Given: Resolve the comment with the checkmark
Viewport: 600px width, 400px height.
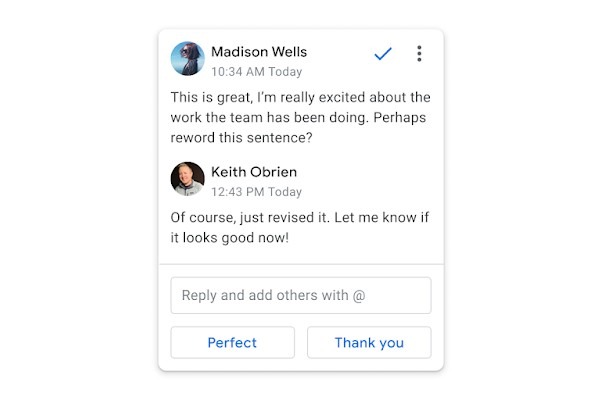Looking at the screenshot, I should (382, 54).
